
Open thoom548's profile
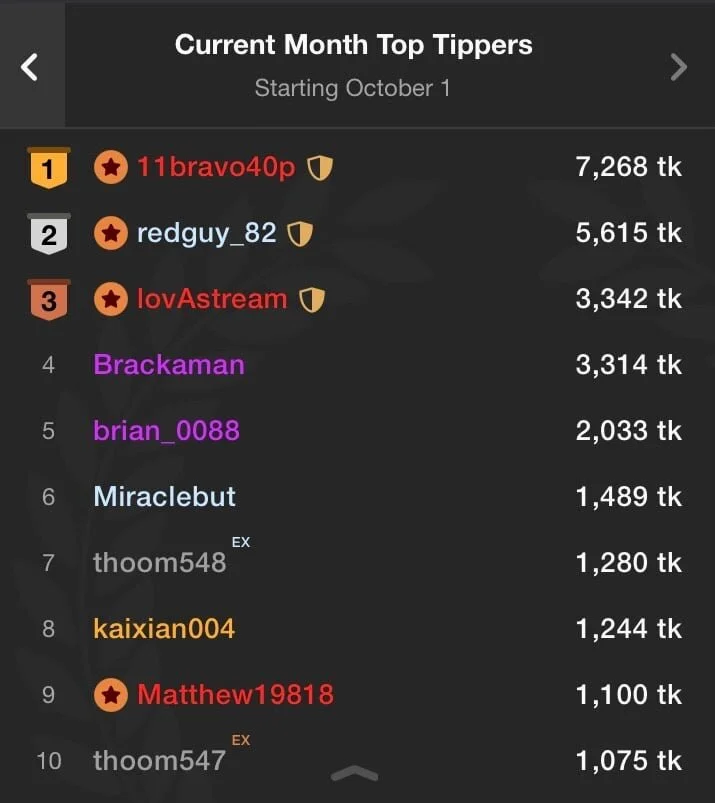tap(160, 563)
